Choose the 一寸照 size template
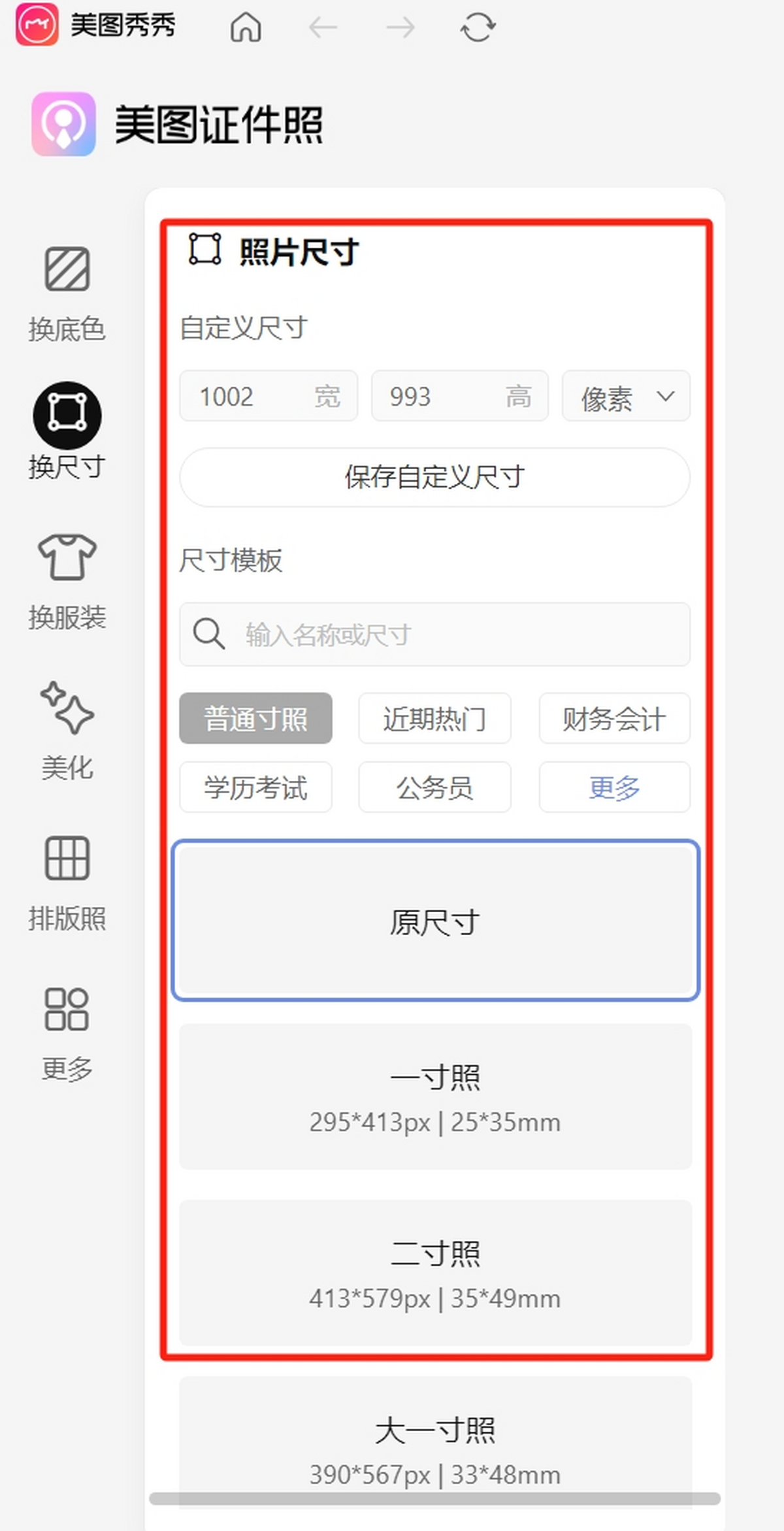This screenshot has width=784, height=1531. pos(435,1096)
